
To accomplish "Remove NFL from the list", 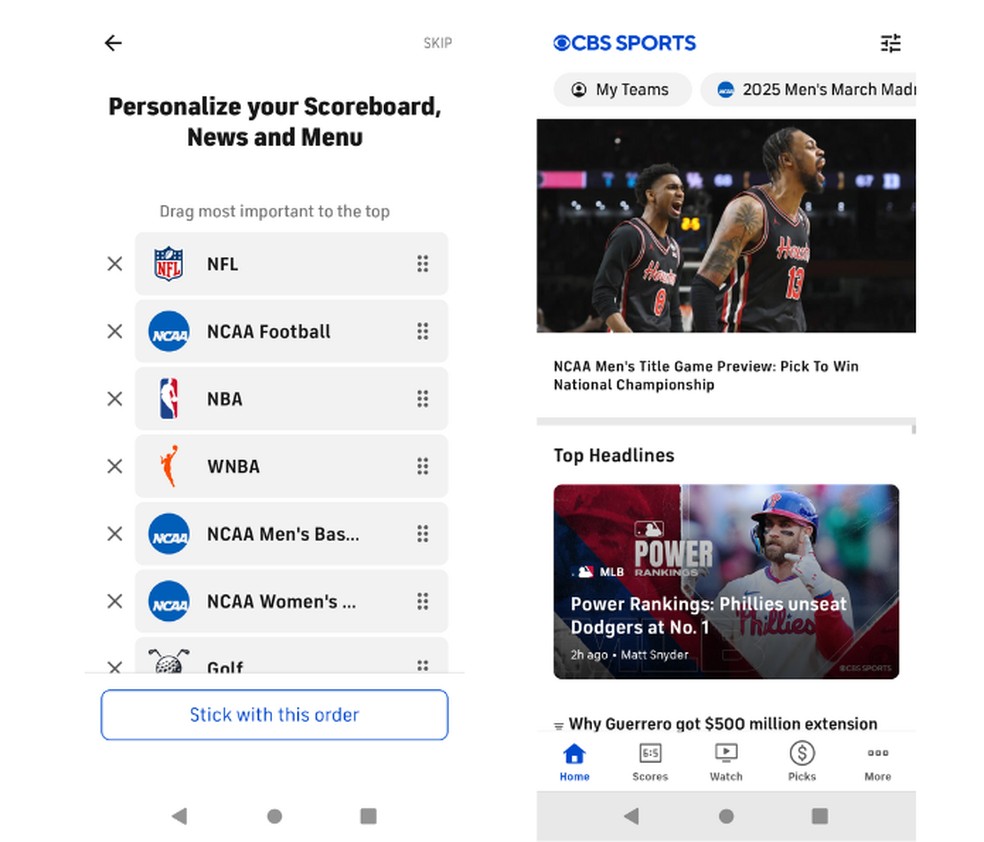I will click(115, 264).
